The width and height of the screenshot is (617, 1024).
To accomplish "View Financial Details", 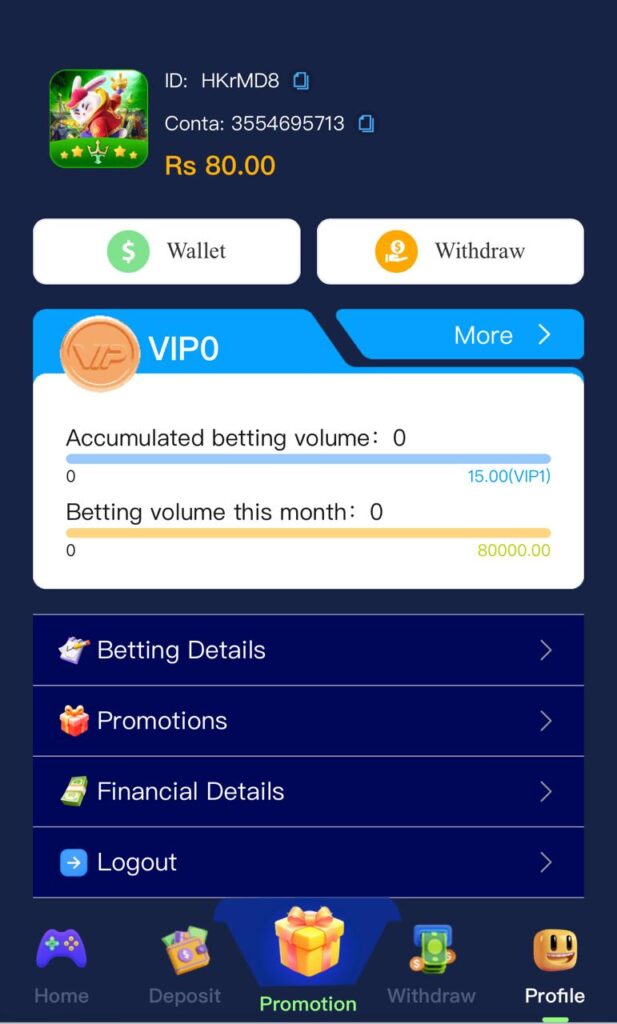I will 308,792.
